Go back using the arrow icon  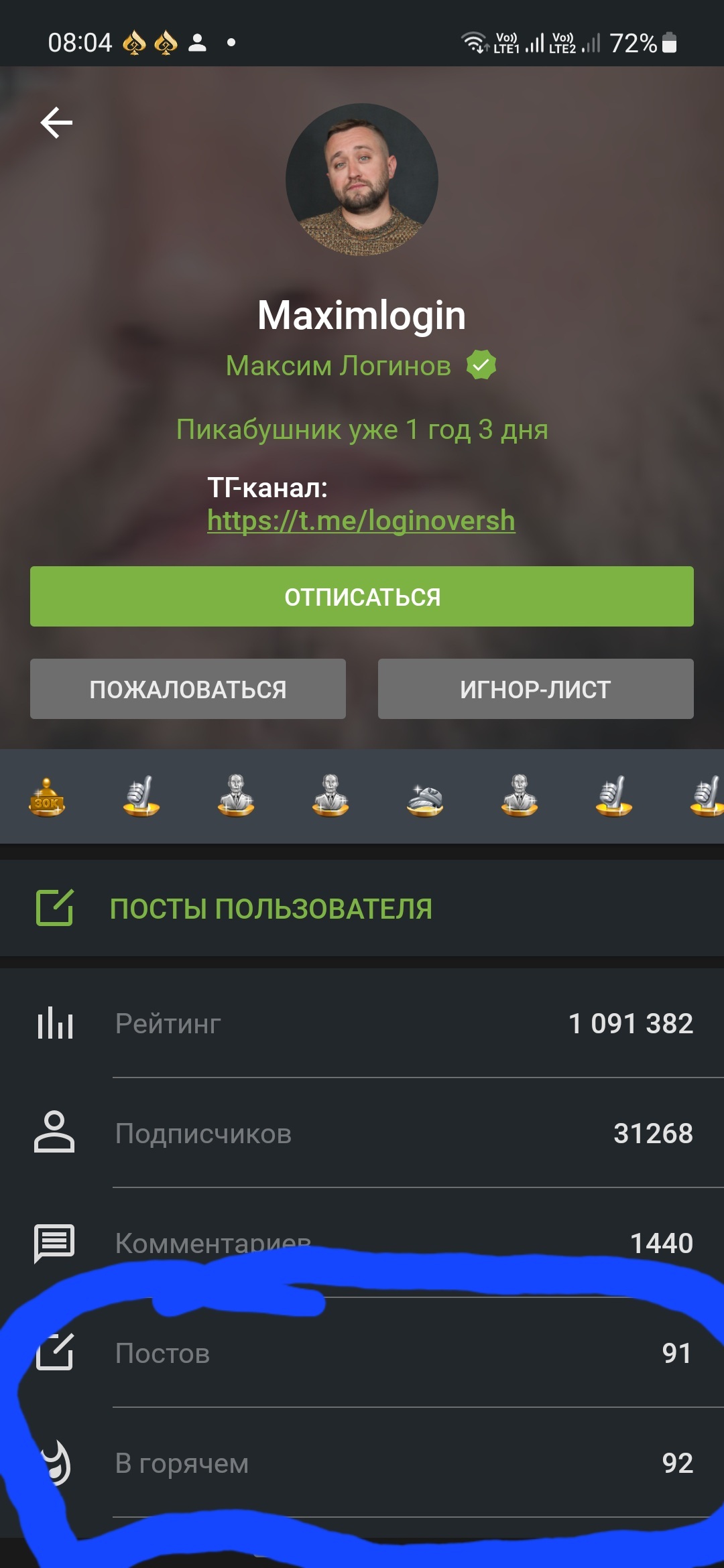(56, 123)
